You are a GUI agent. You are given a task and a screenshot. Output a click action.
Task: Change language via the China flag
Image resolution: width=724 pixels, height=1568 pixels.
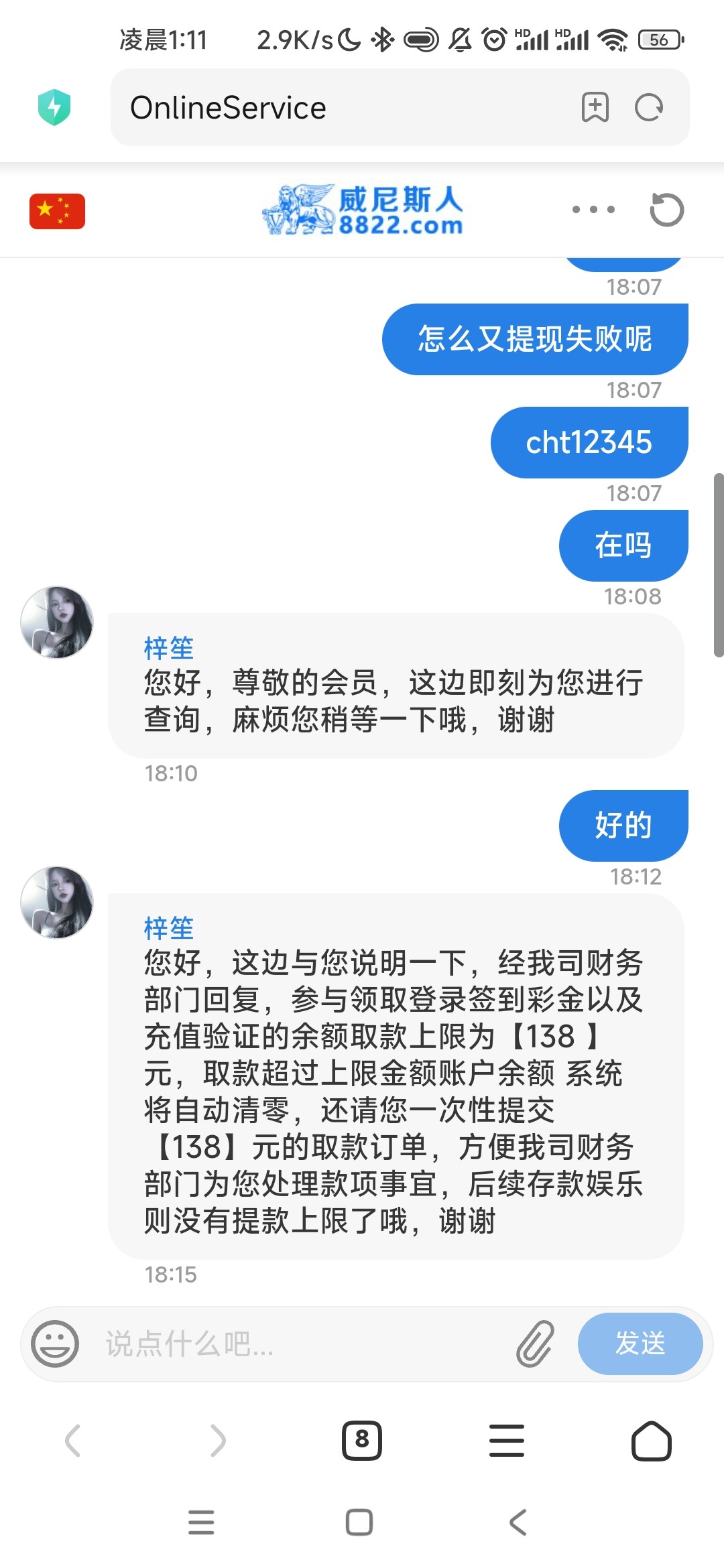click(57, 211)
